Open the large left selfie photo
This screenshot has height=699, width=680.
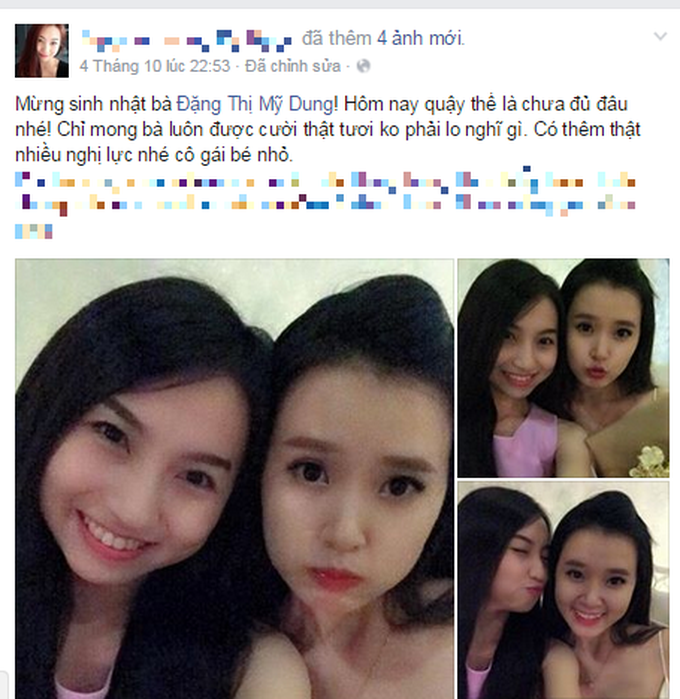(233, 478)
